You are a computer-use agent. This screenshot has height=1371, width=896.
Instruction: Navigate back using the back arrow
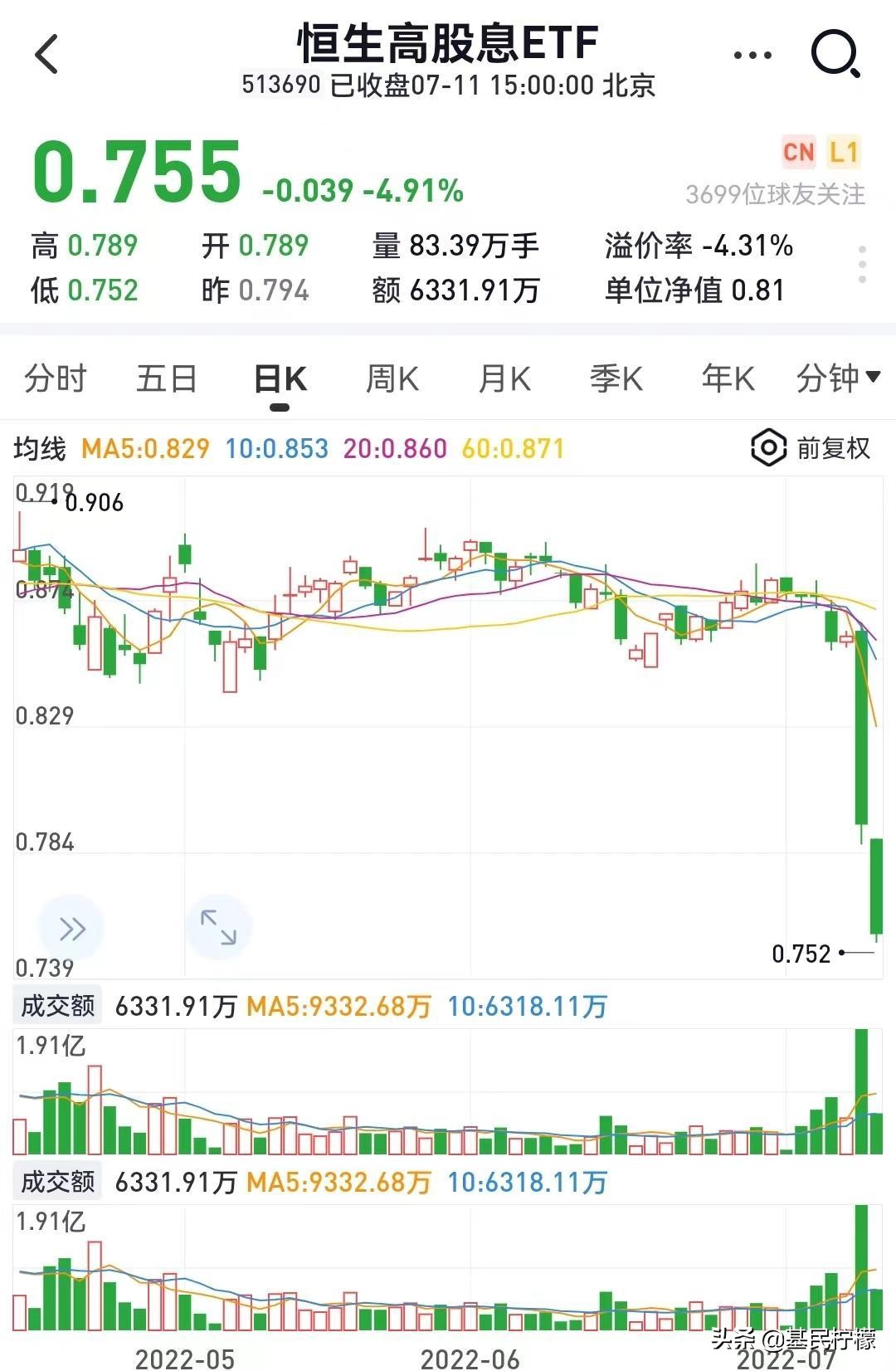tap(47, 54)
